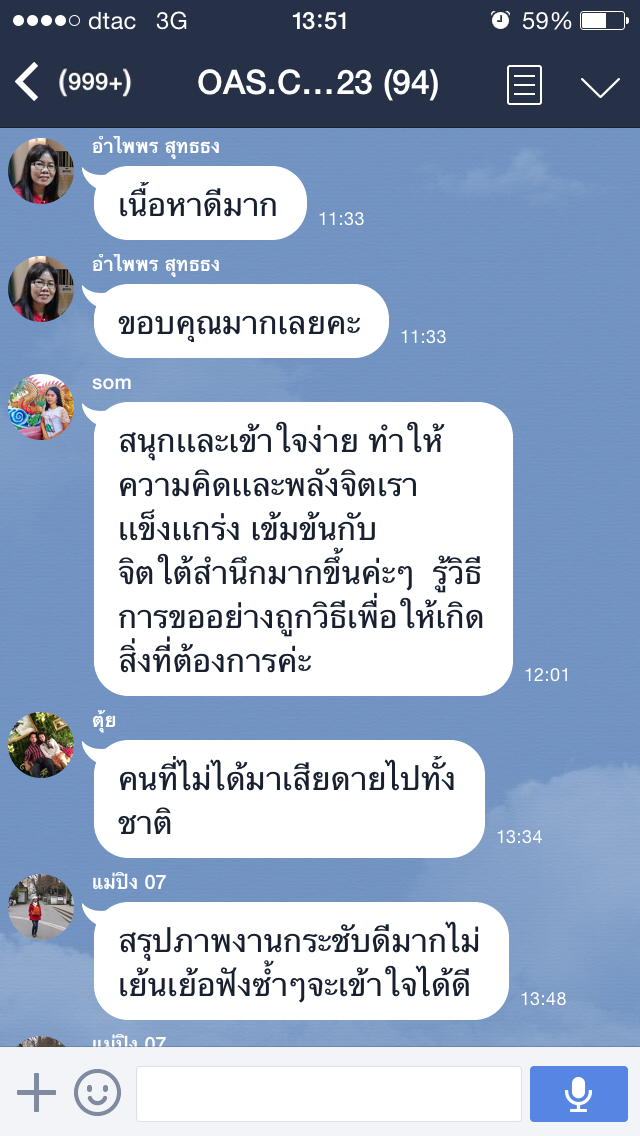Open the emoji sticker picker
640x1136 pixels.
pyautogui.click(x=97, y=1092)
